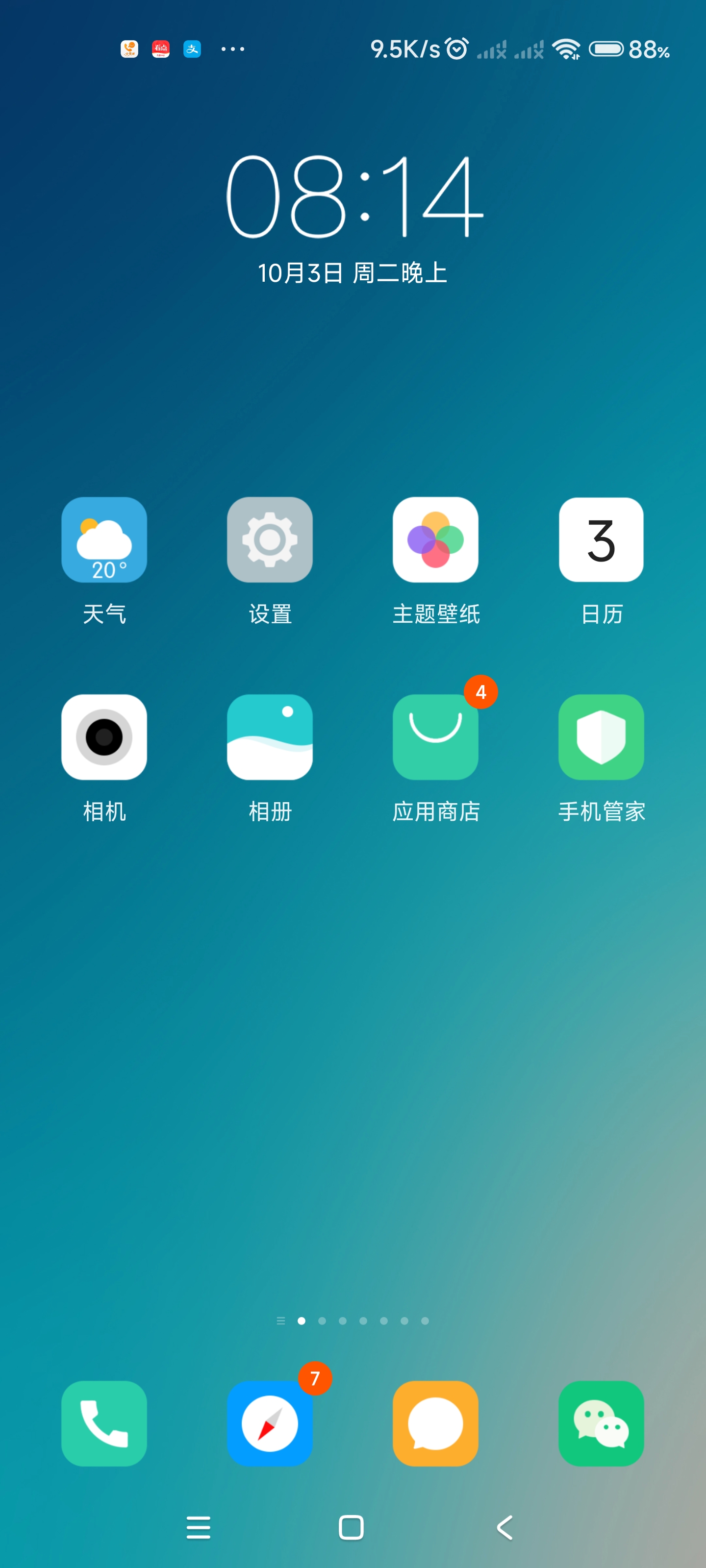The width and height of the screenshot is (706, 1568).
Task: Launch 设置 settings
Action: click(270, 540)
